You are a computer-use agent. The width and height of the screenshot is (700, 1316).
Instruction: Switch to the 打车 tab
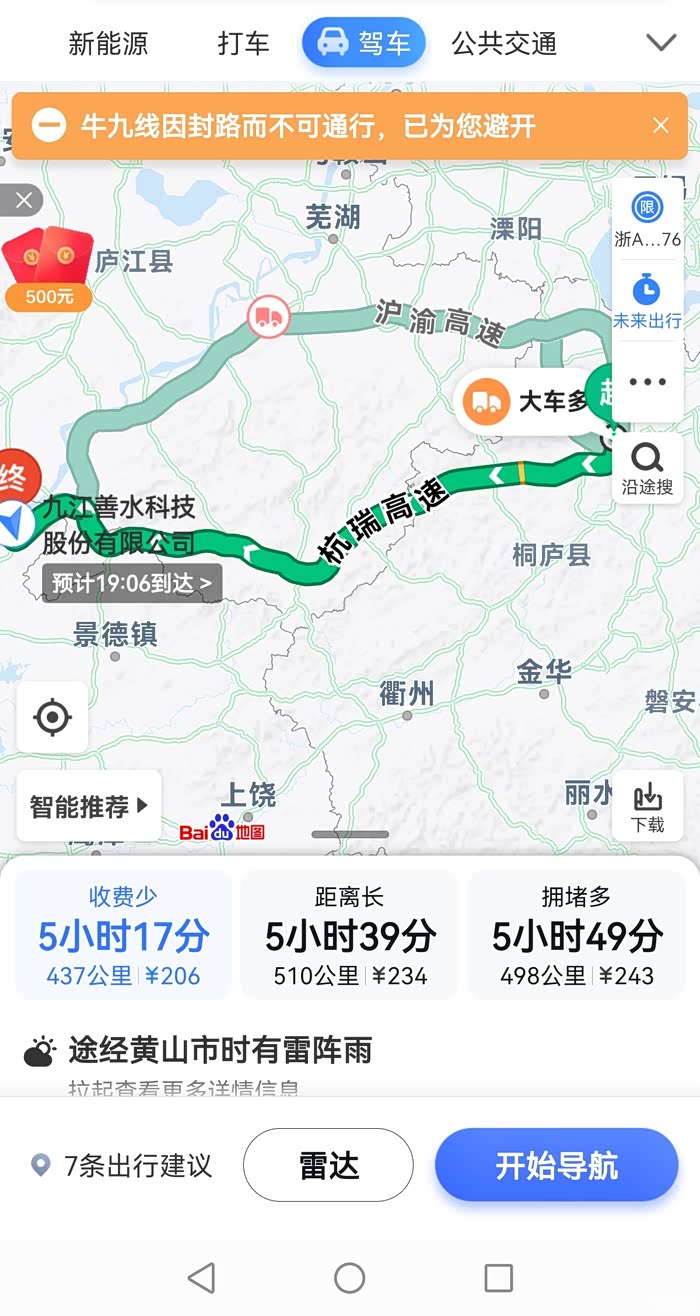tap(243, 44)
